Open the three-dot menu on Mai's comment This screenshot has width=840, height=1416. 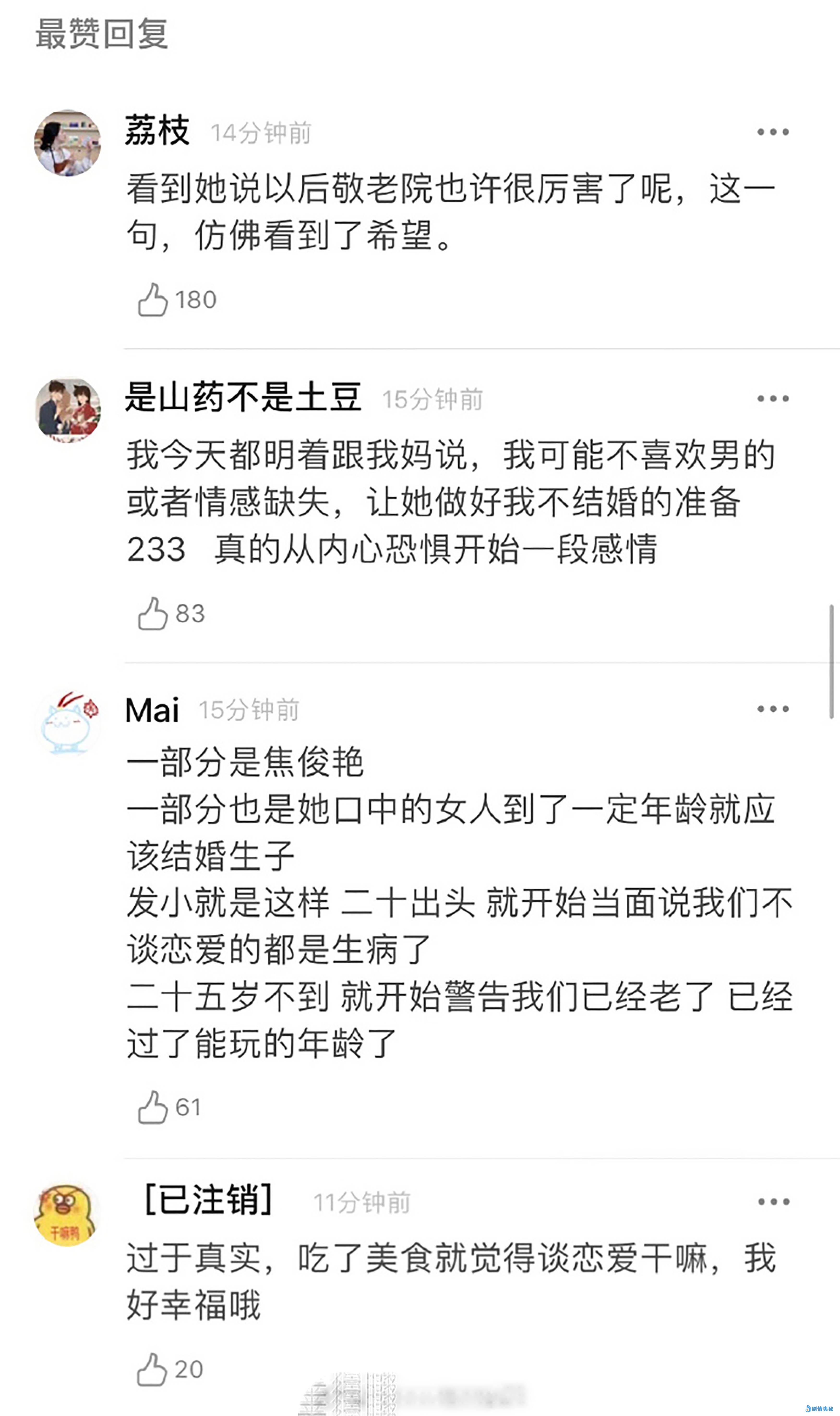point(773,709)
